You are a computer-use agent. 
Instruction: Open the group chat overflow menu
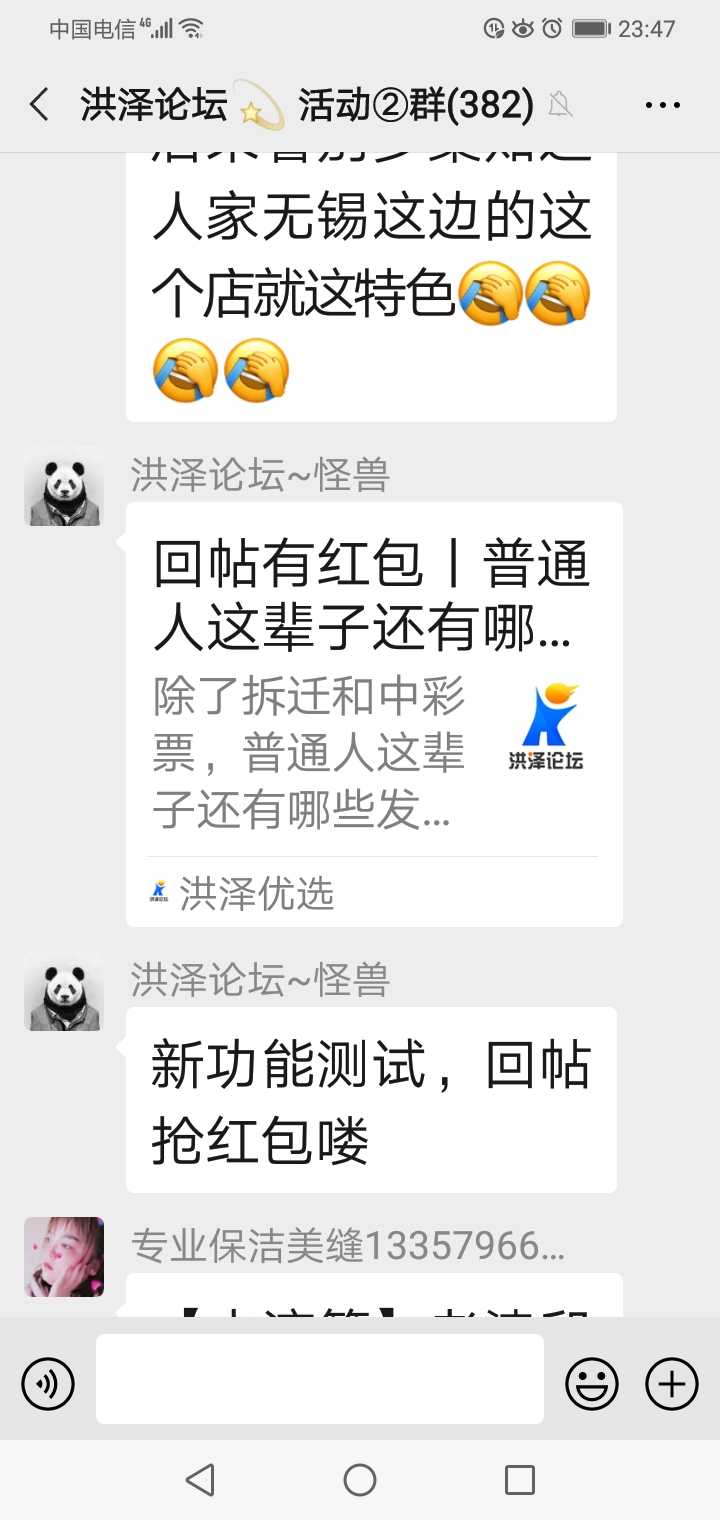[663, 105]
